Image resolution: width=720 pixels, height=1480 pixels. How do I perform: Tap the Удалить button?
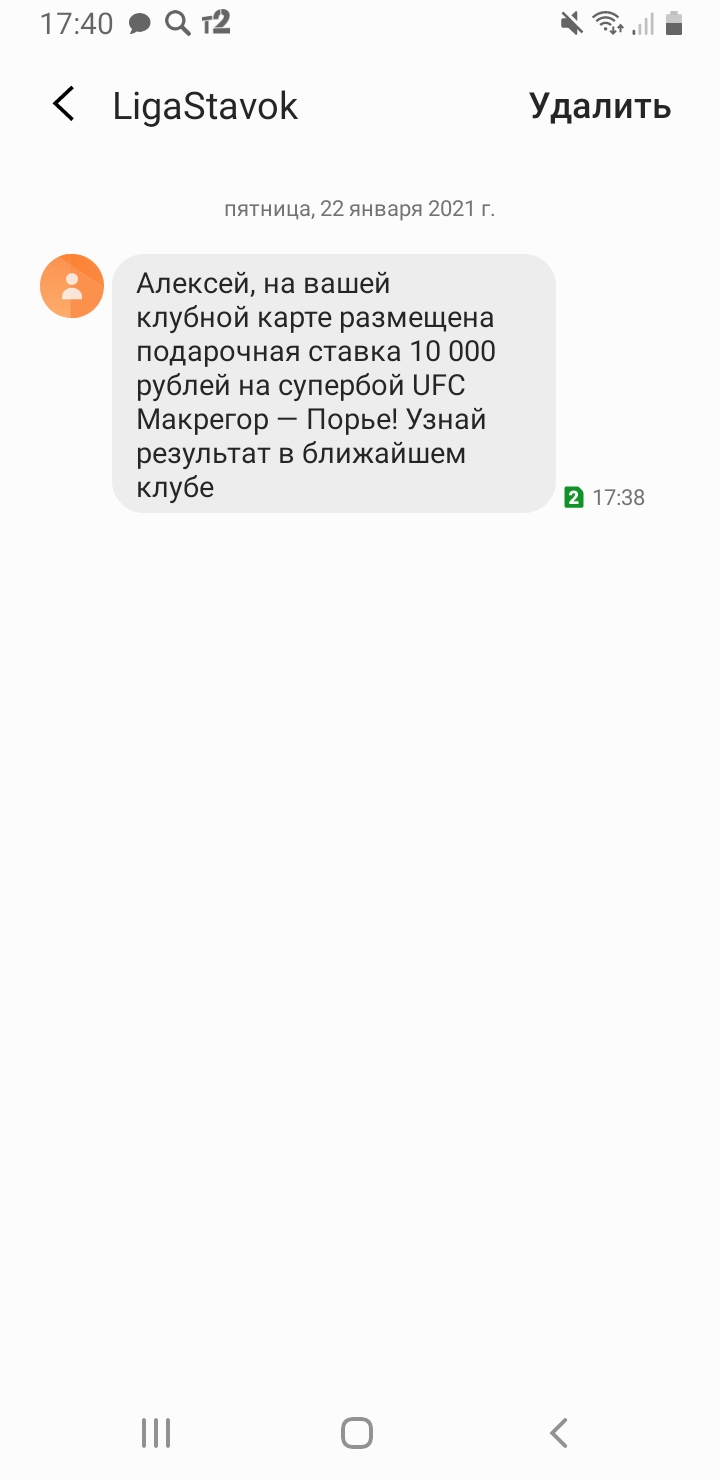[600, 106]
